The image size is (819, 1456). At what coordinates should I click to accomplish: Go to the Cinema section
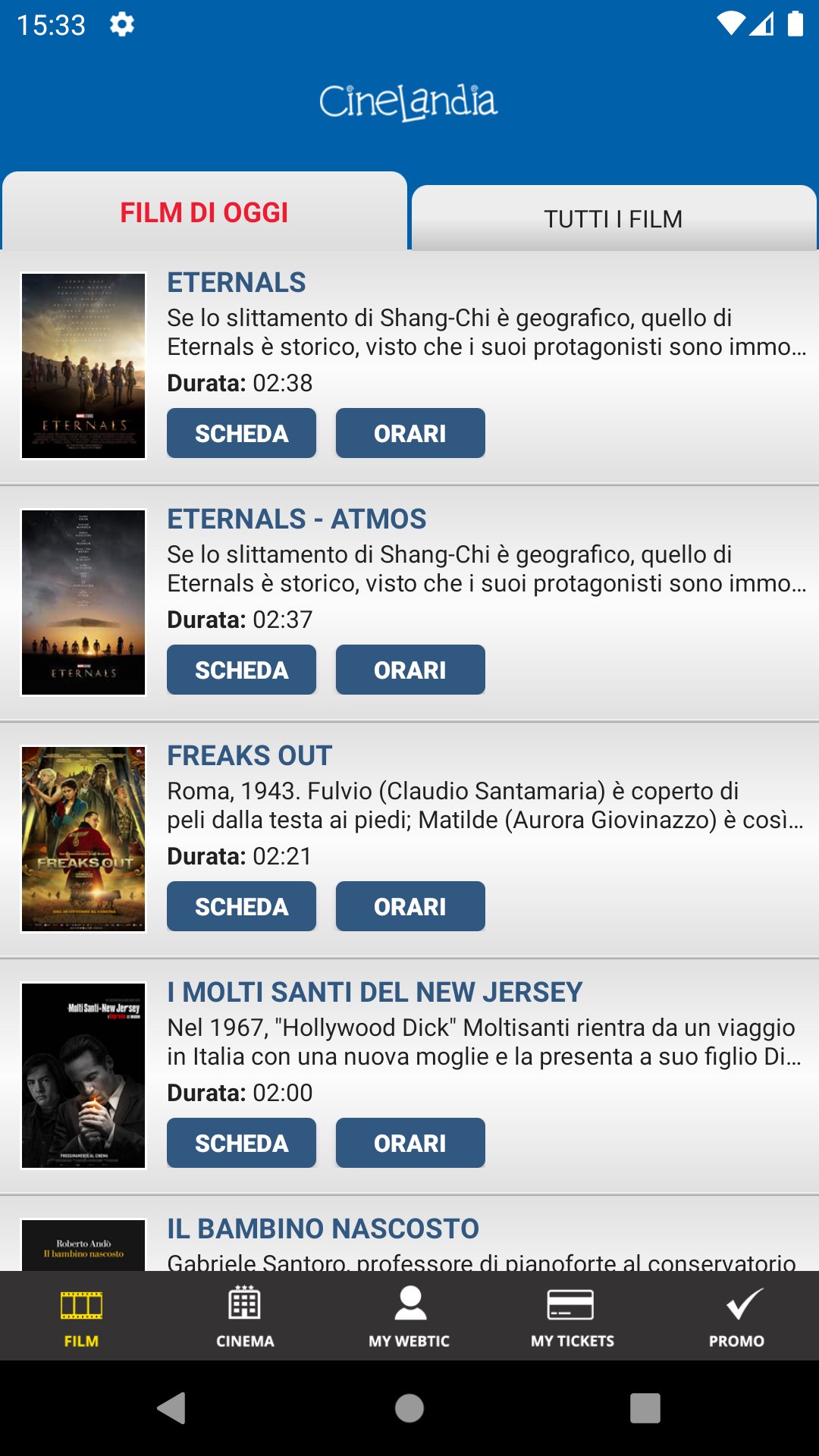coord(245,1316)
